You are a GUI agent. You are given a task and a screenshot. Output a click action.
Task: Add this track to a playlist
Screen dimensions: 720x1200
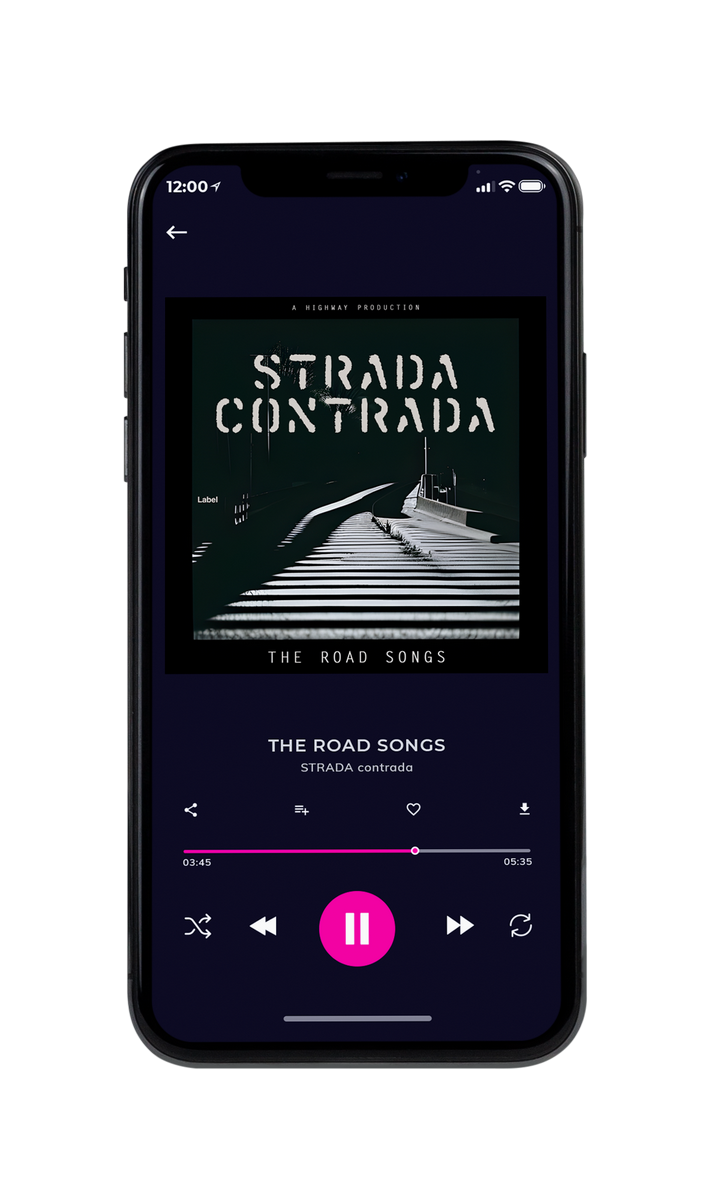[301, 810]
